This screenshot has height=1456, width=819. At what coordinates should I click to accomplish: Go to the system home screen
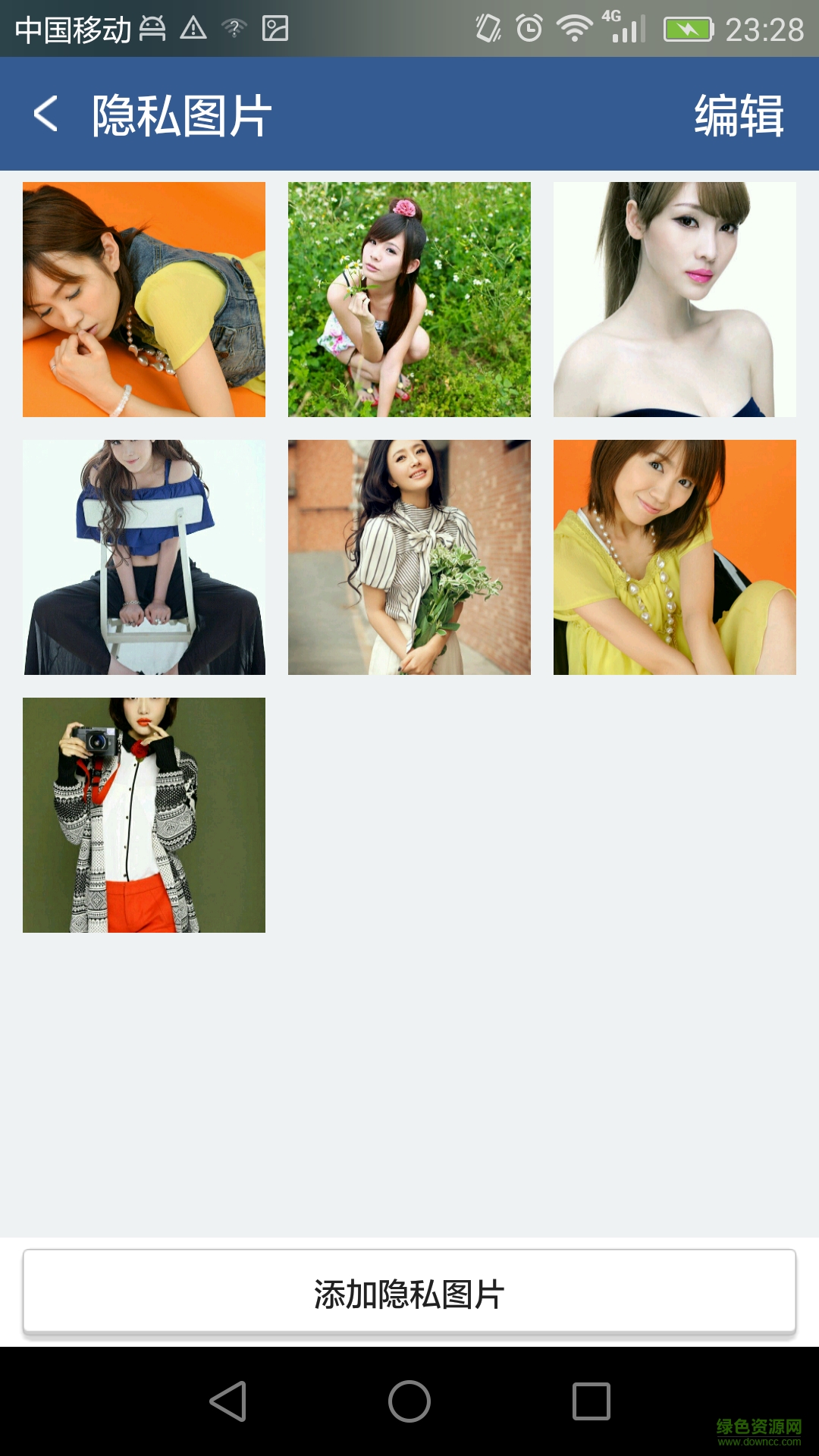pyautogui.click(x=409, y=1401)
